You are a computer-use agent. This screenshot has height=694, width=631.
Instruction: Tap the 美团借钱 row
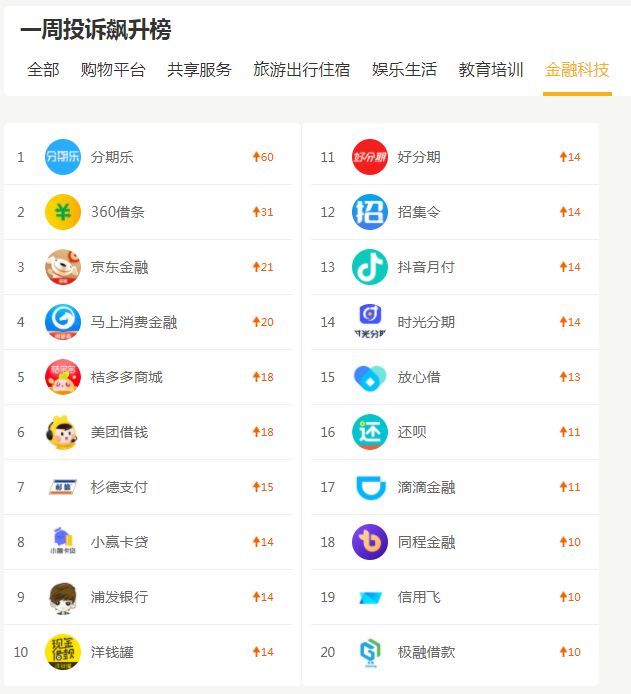pyautogui.click(x=119, y=432)
